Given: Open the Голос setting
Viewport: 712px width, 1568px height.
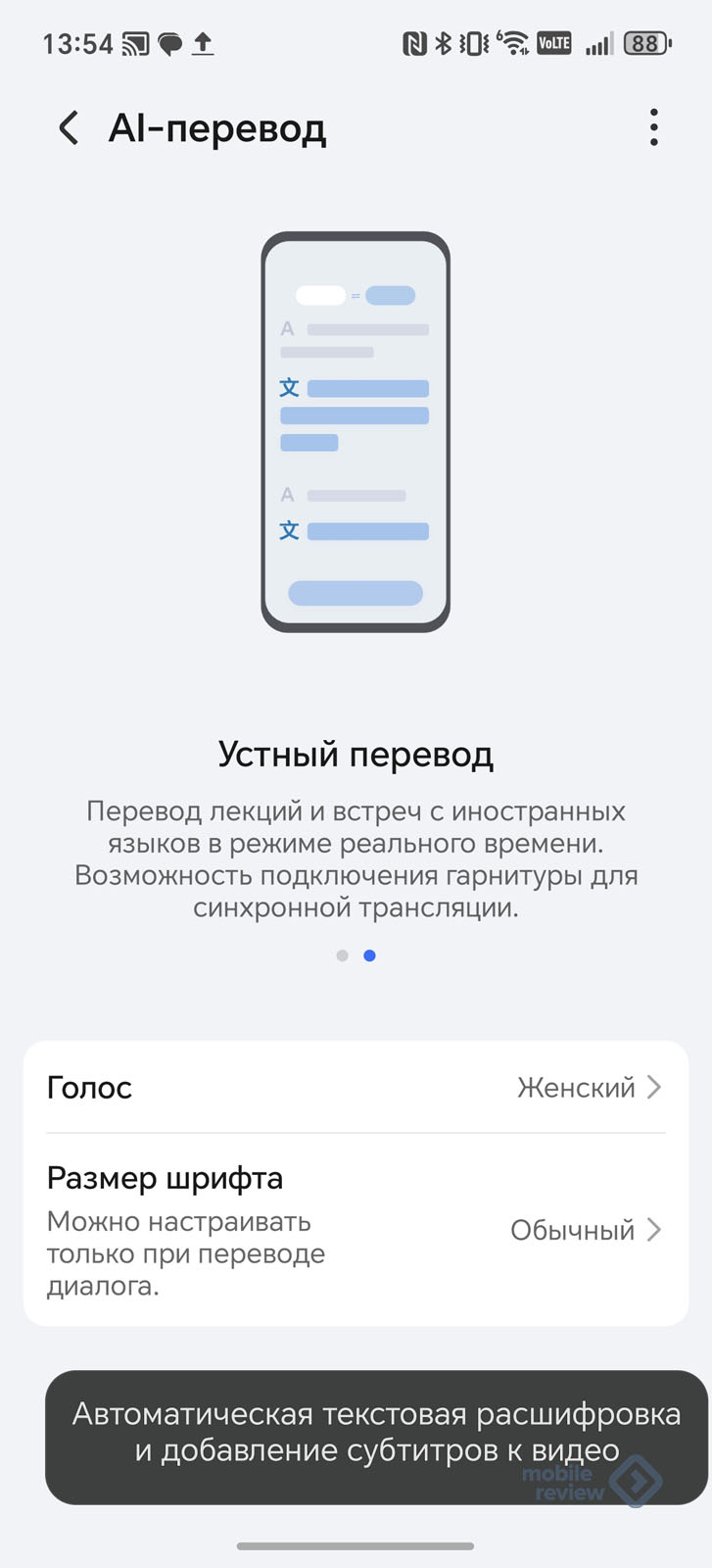Looking at the screenshot, I should click(x=356, y=1088).
